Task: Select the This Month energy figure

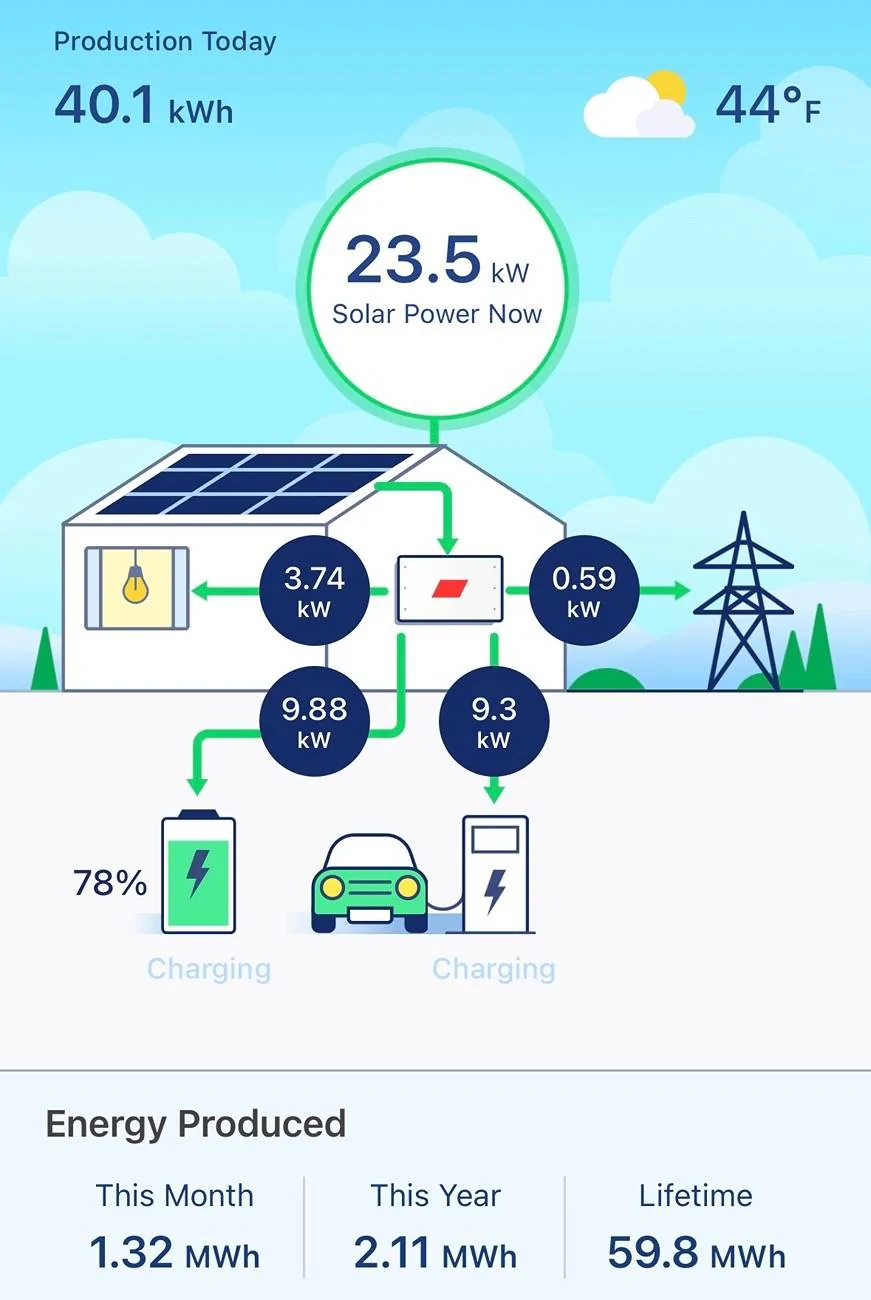Action: pyautogui.click(x=175, y=1253)
